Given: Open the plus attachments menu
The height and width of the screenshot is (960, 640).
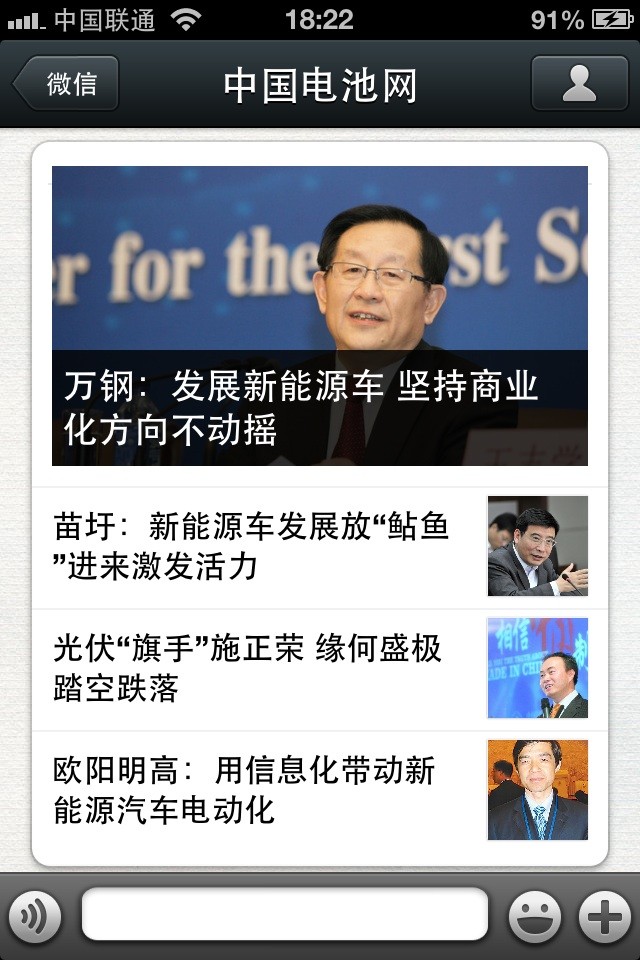Looking at the screenshot, I should coord(605,915).
